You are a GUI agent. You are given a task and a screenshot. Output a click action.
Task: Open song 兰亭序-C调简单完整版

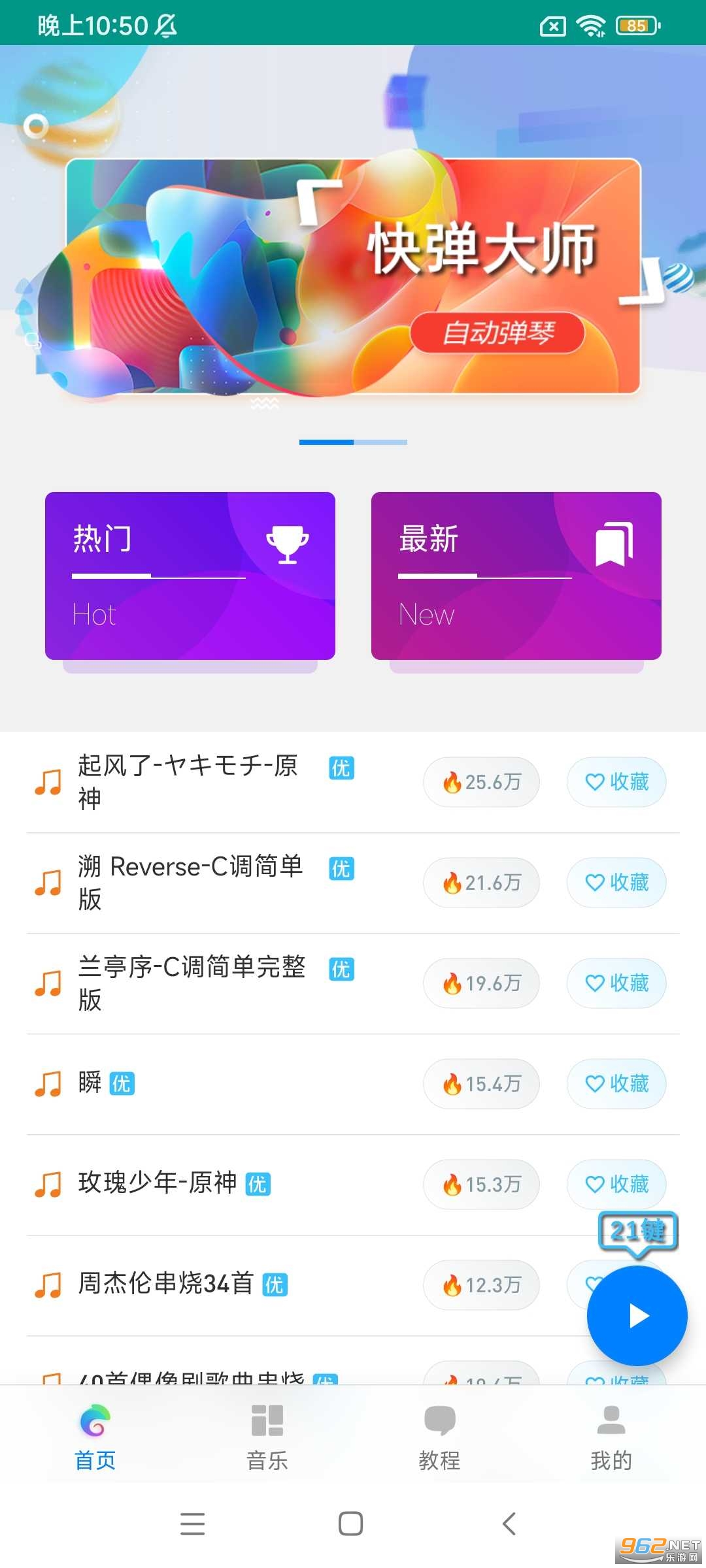pos(191,983)
